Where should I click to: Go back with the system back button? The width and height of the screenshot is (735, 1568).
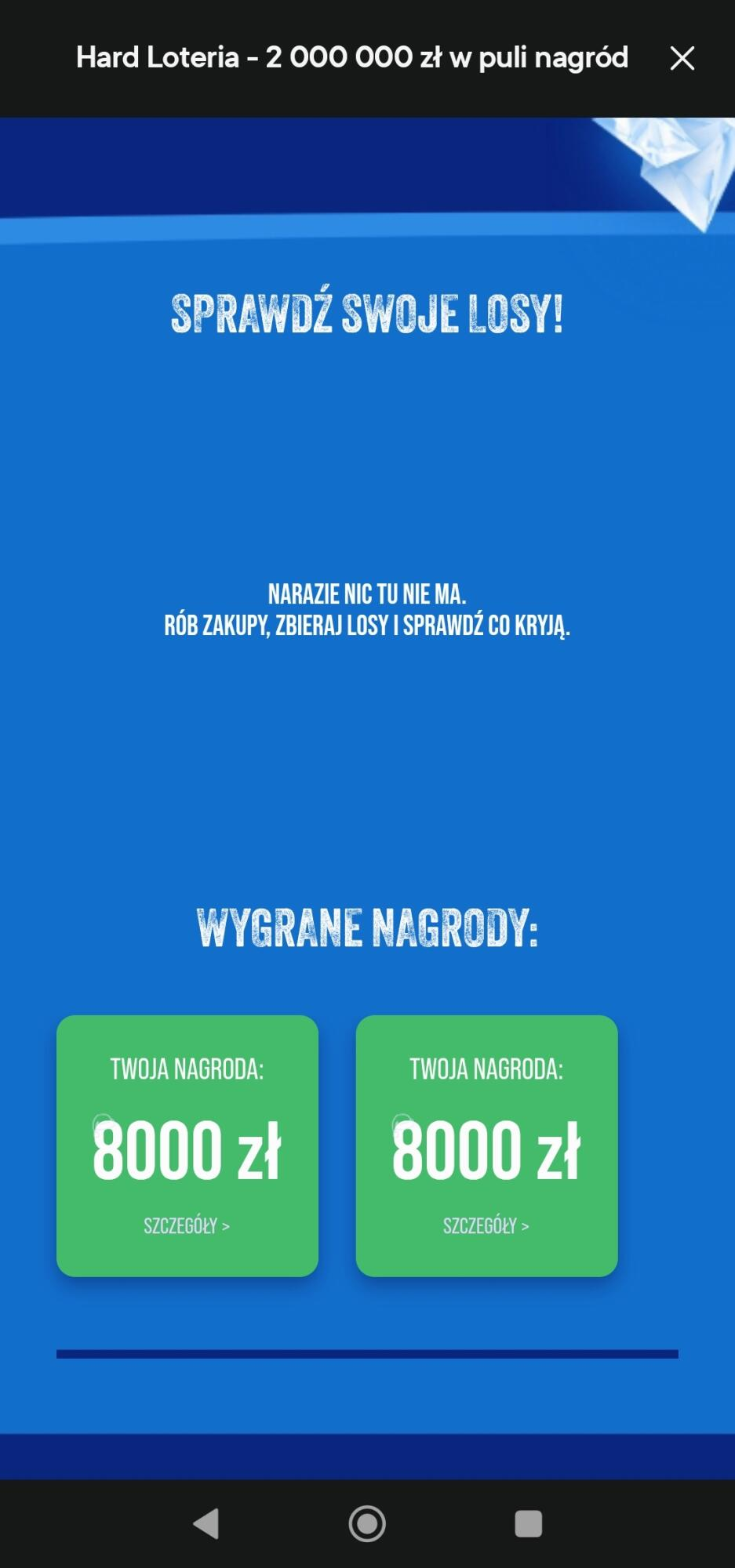tap(206, 1523)
